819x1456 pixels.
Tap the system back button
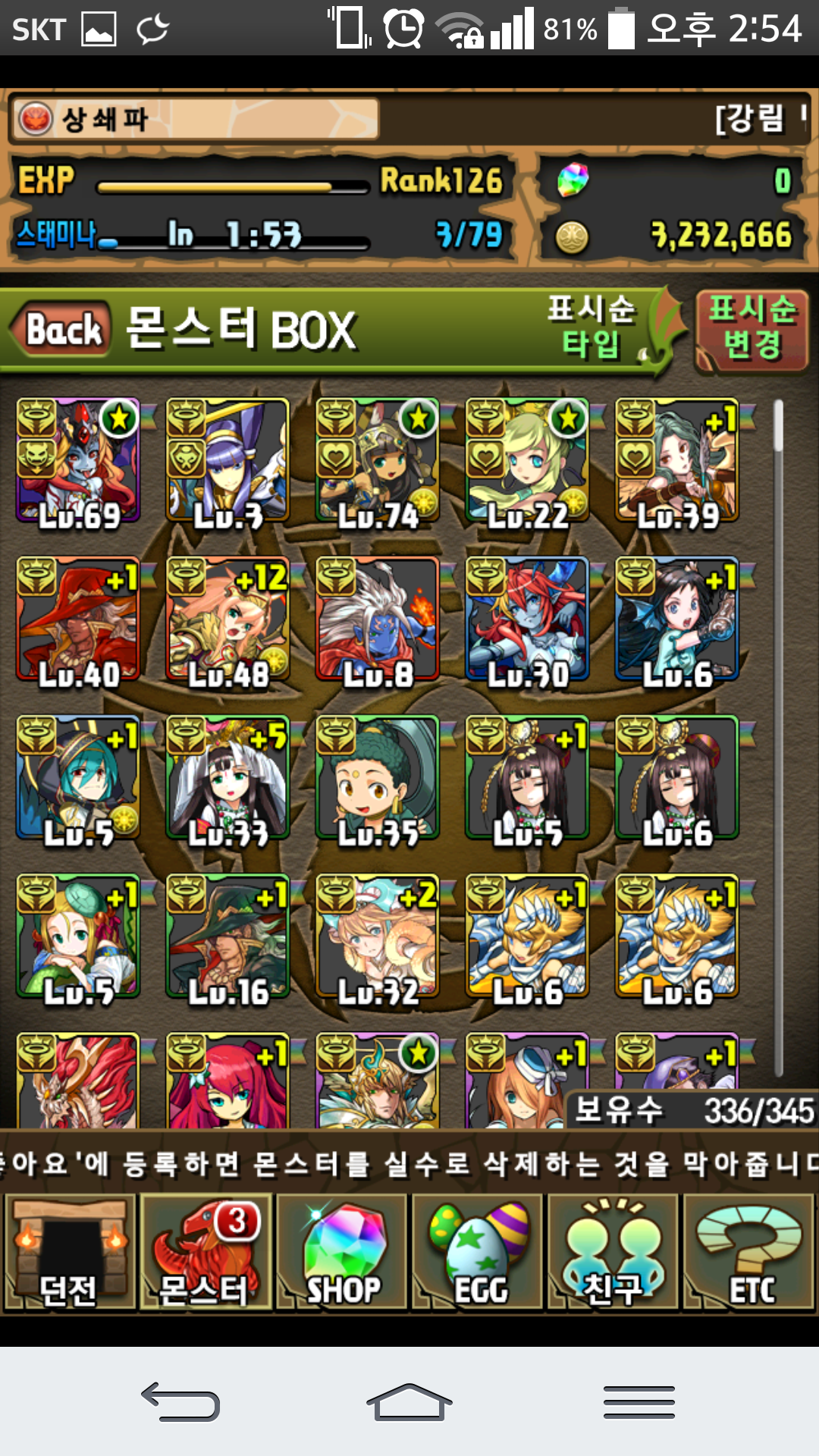click(180, 1401)
